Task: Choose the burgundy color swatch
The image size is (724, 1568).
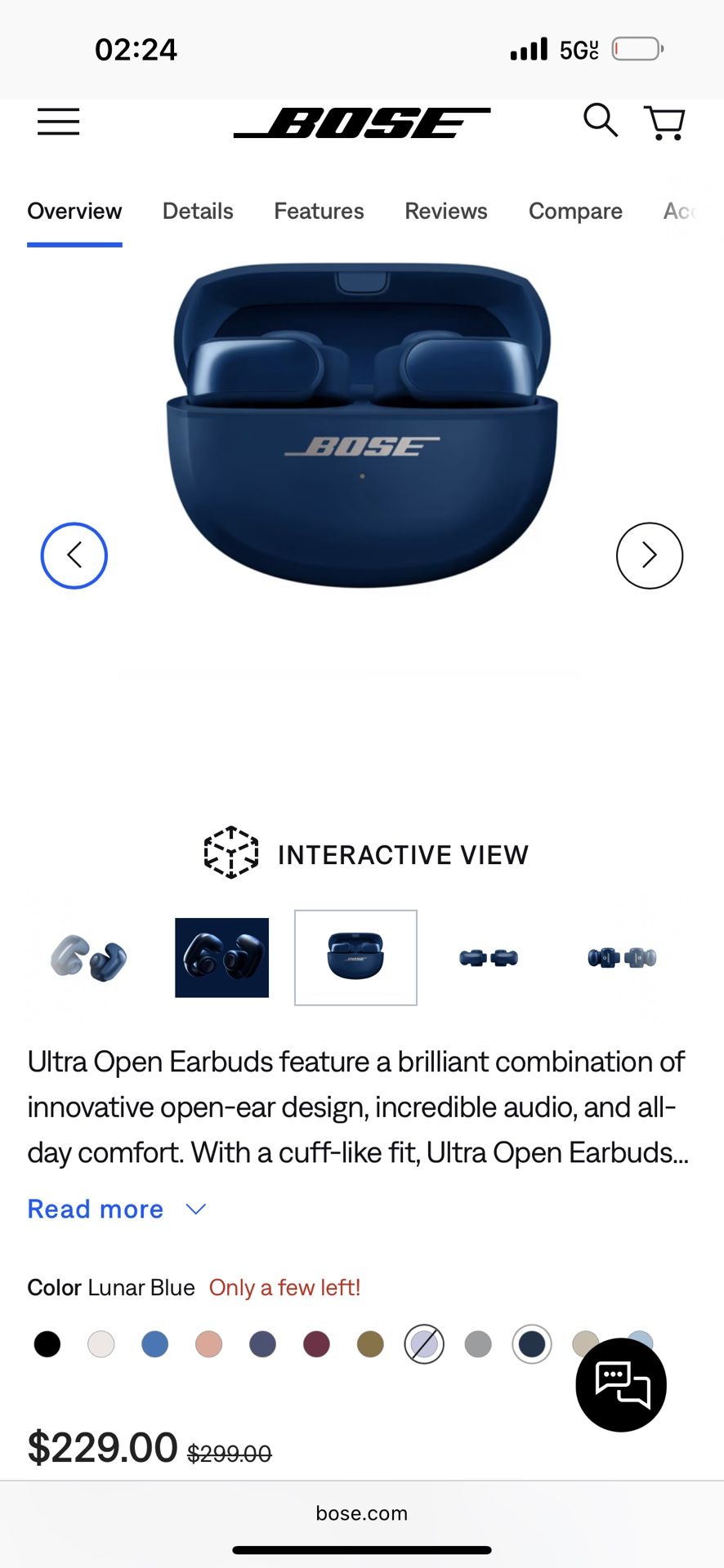Action: (x=316, y=1343)
